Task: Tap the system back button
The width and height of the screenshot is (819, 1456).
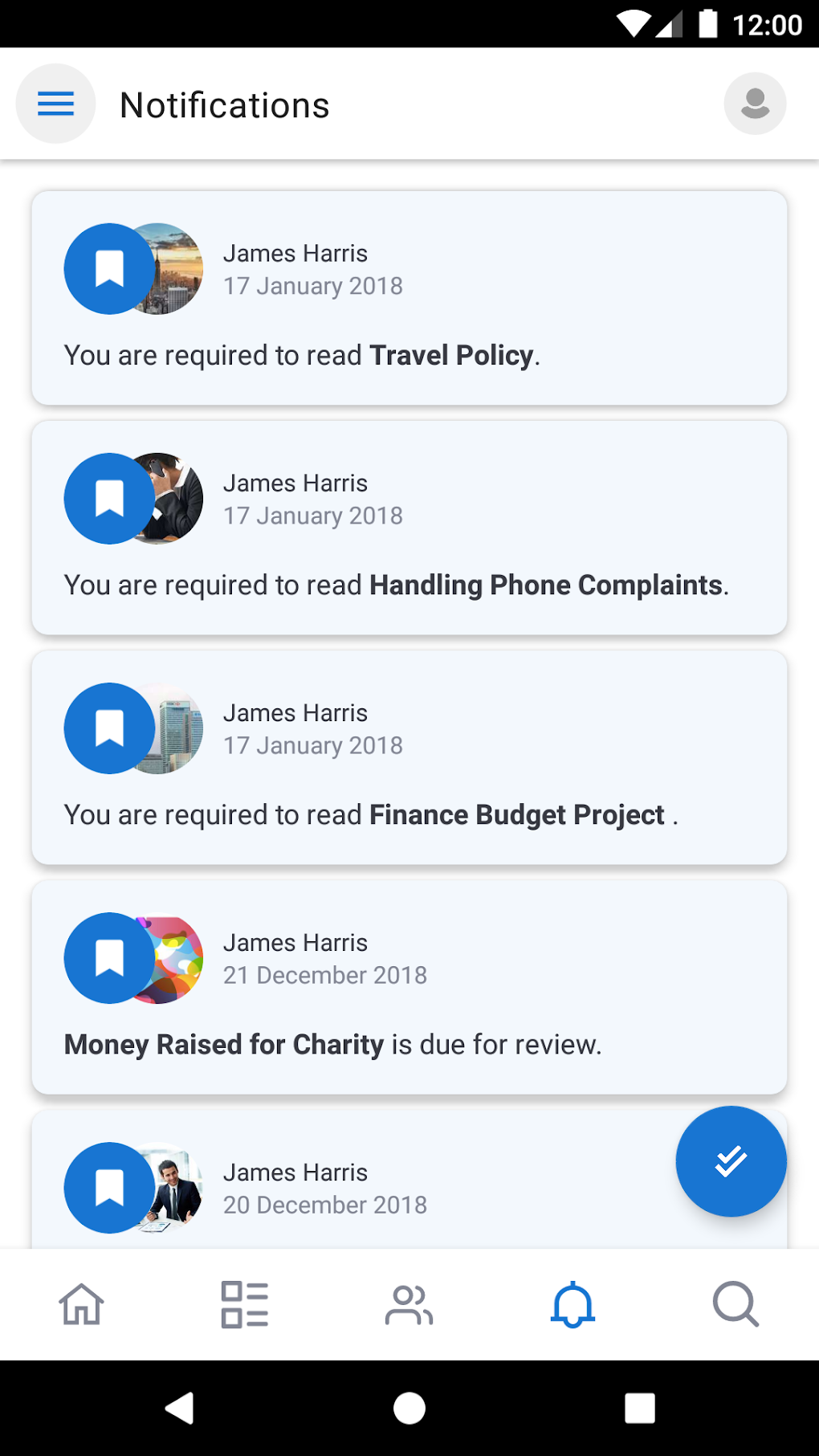Action: (180, 1408)
